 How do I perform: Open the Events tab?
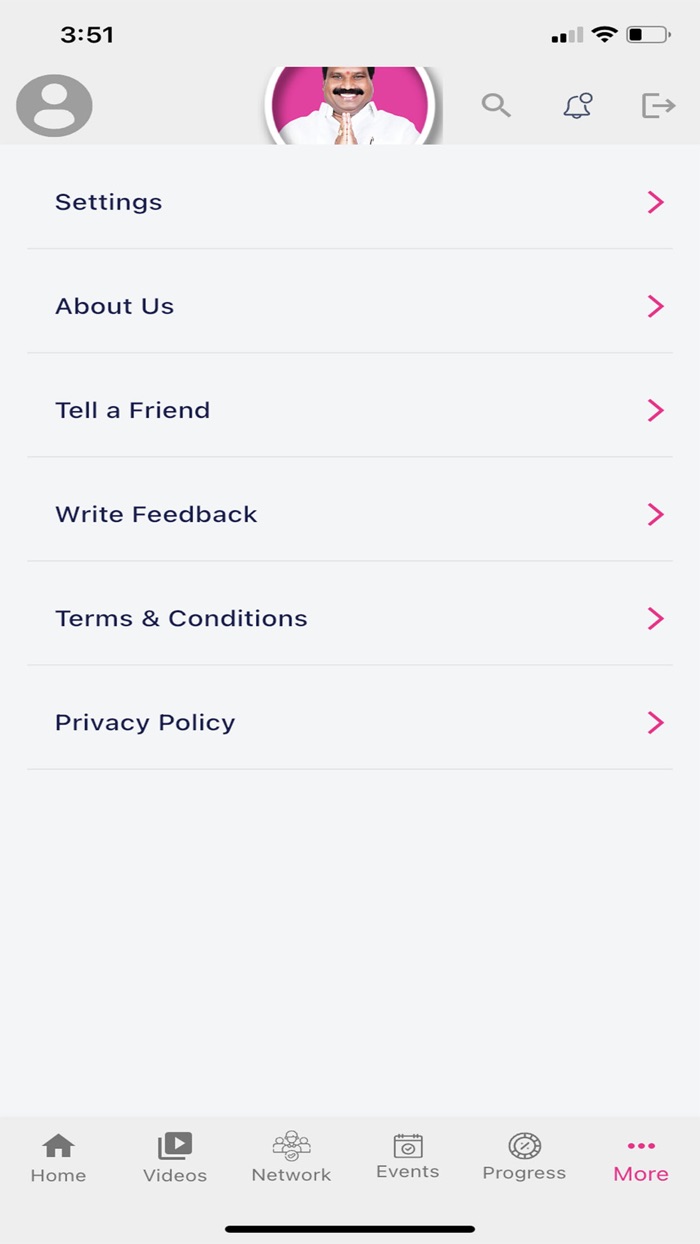click(408, 1158)
